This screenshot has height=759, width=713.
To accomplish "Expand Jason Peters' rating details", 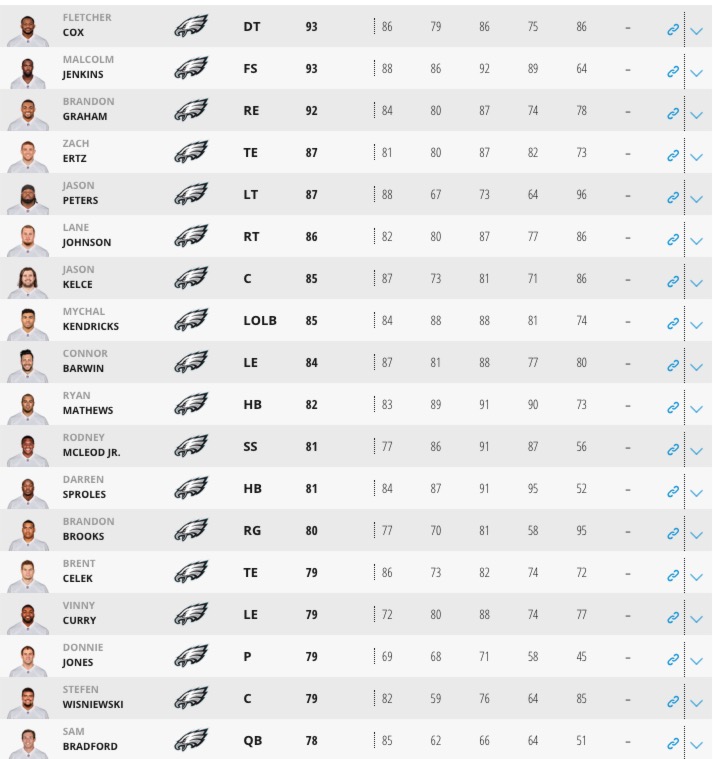I will [697, 199].
